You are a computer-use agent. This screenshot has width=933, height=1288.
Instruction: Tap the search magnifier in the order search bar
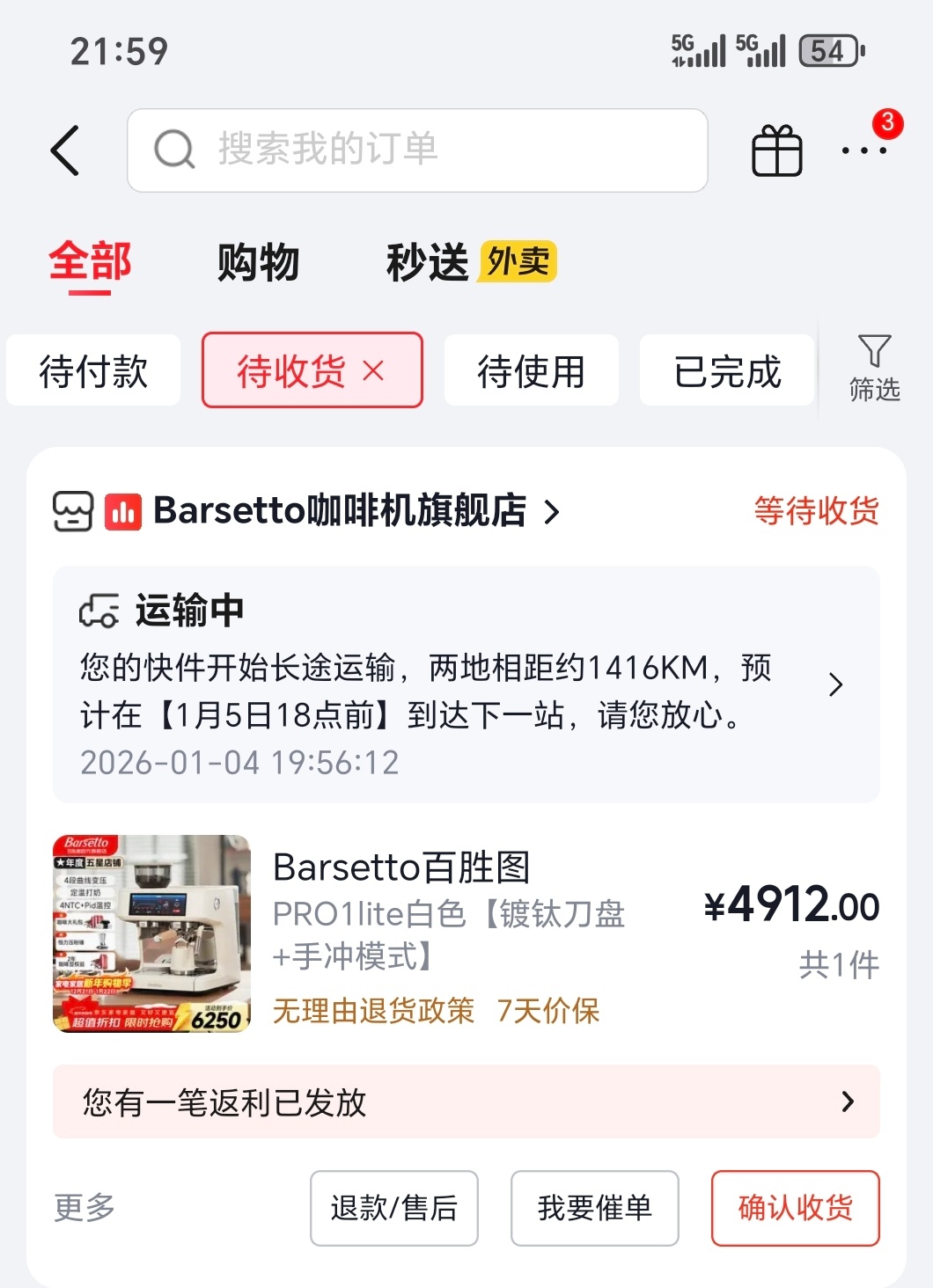[176, 150]
